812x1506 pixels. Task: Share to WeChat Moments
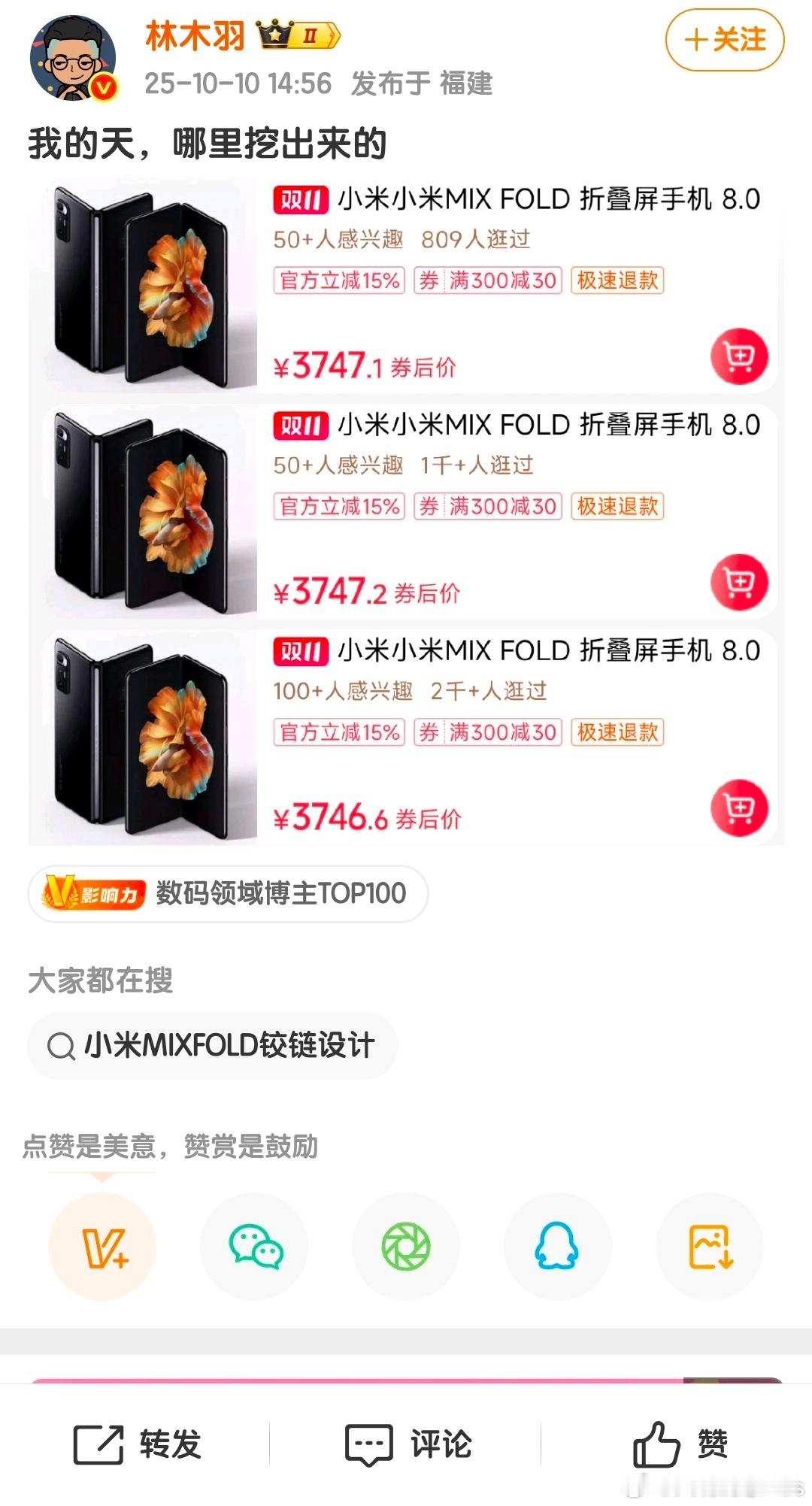pyautogui.click(x=406, y=1247)
